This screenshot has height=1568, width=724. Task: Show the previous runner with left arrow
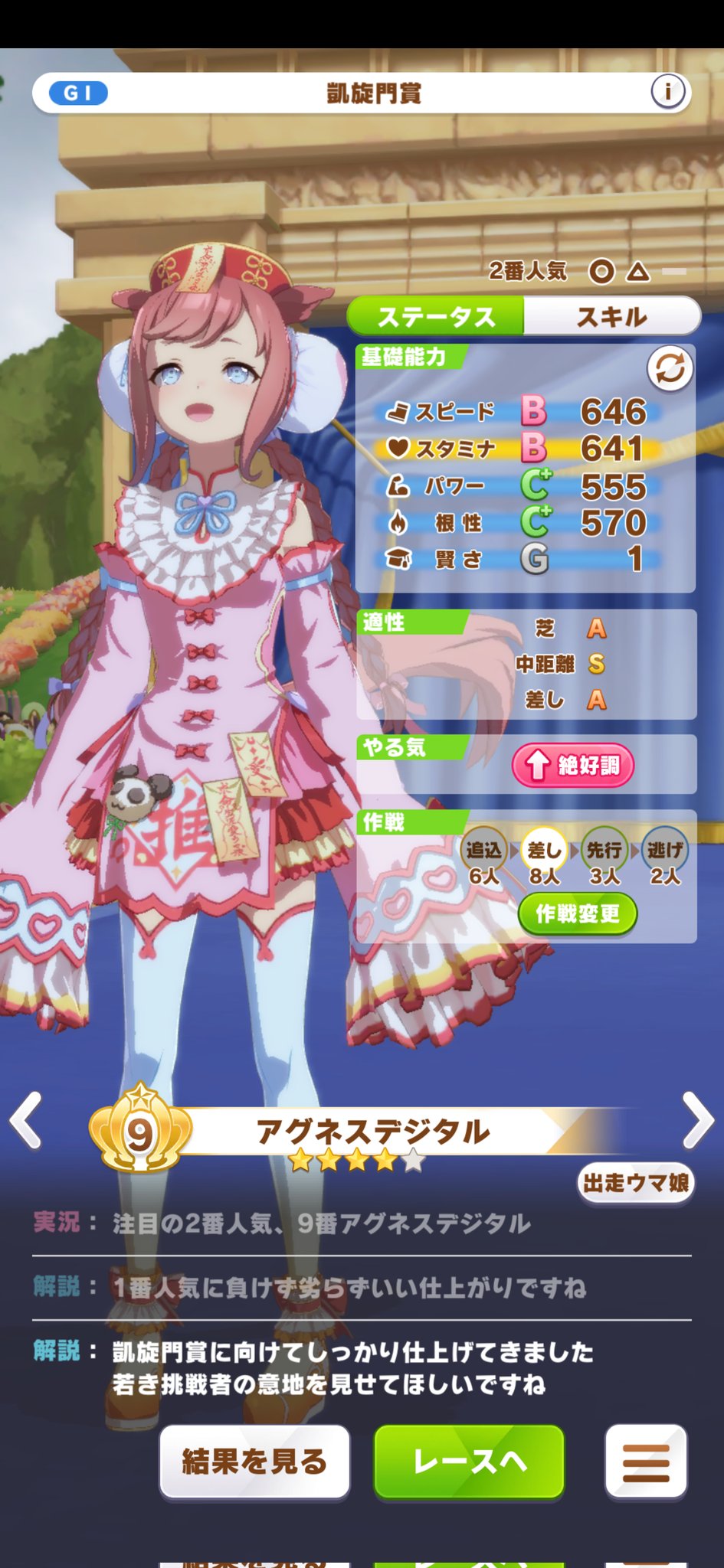pyautogui.click(x=26, y=1121)
